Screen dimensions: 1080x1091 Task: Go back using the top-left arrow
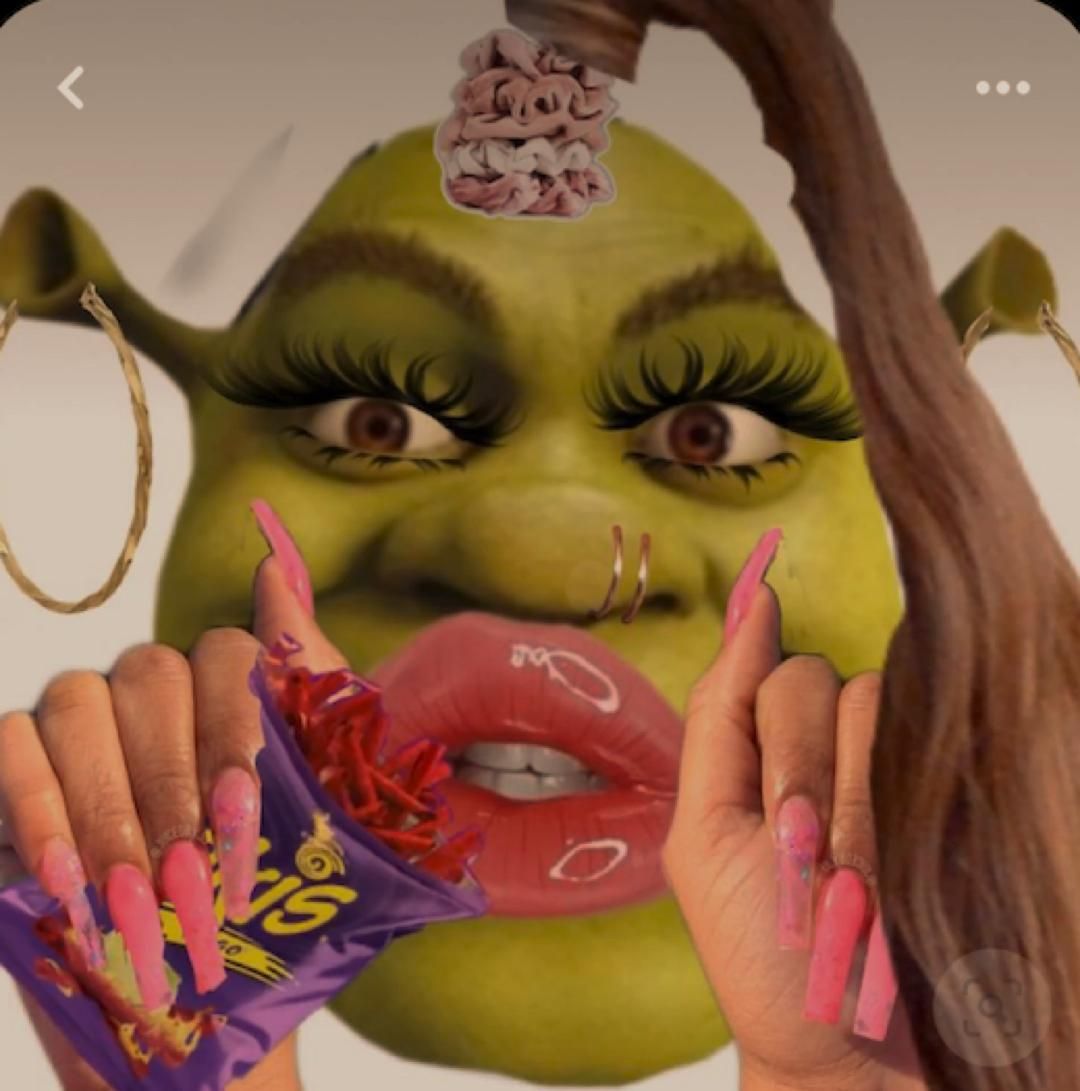(71, 88)
